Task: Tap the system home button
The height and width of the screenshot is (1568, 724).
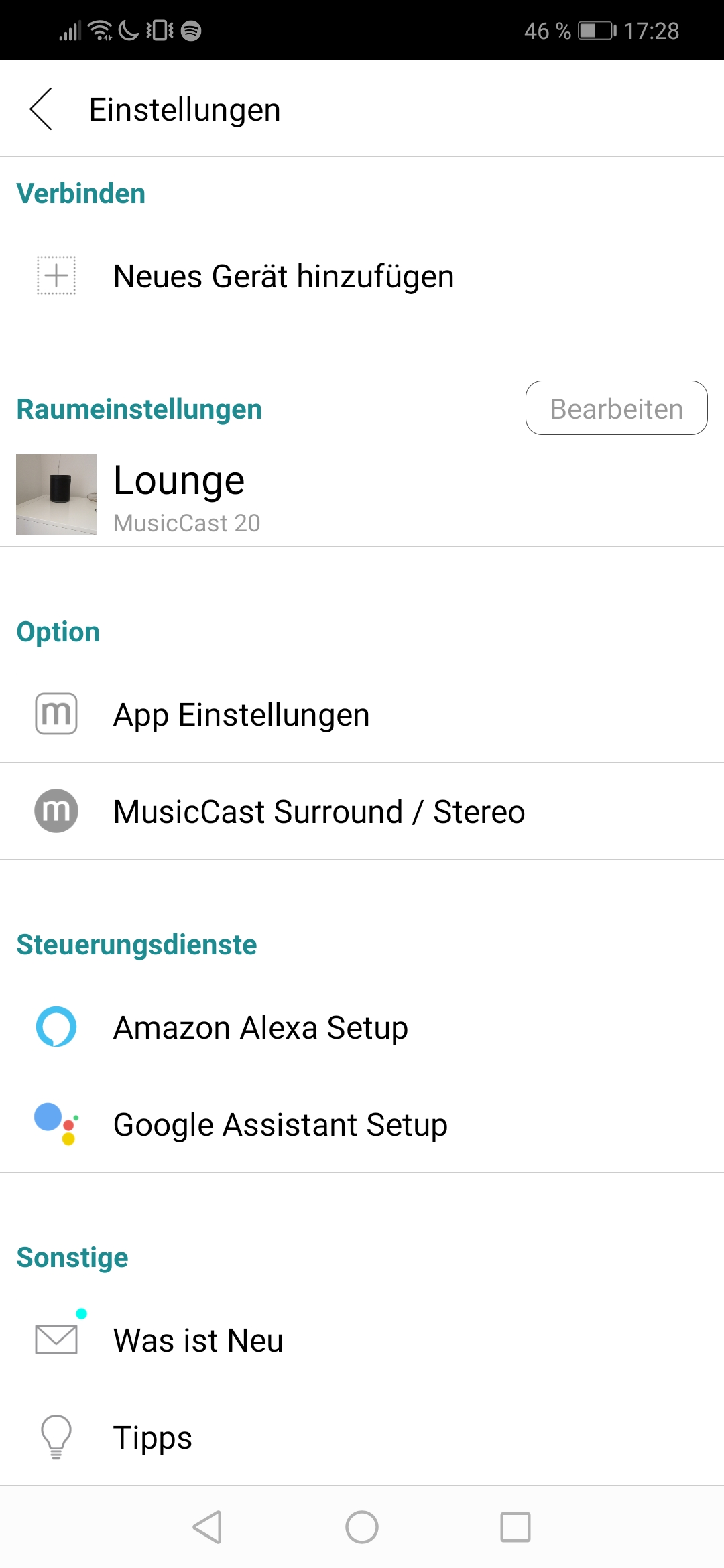Action: pos(362,1527)
